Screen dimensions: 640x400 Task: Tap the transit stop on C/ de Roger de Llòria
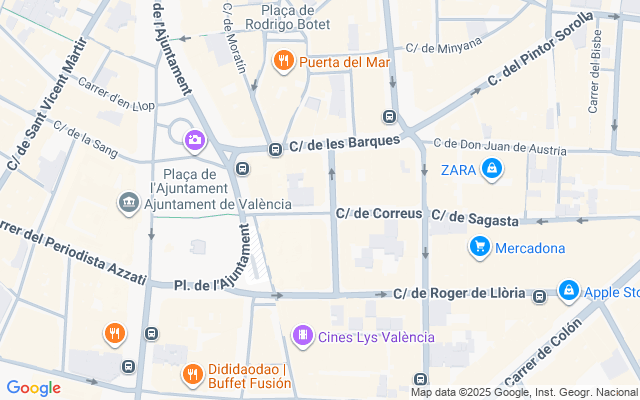[x=539, y=296]
